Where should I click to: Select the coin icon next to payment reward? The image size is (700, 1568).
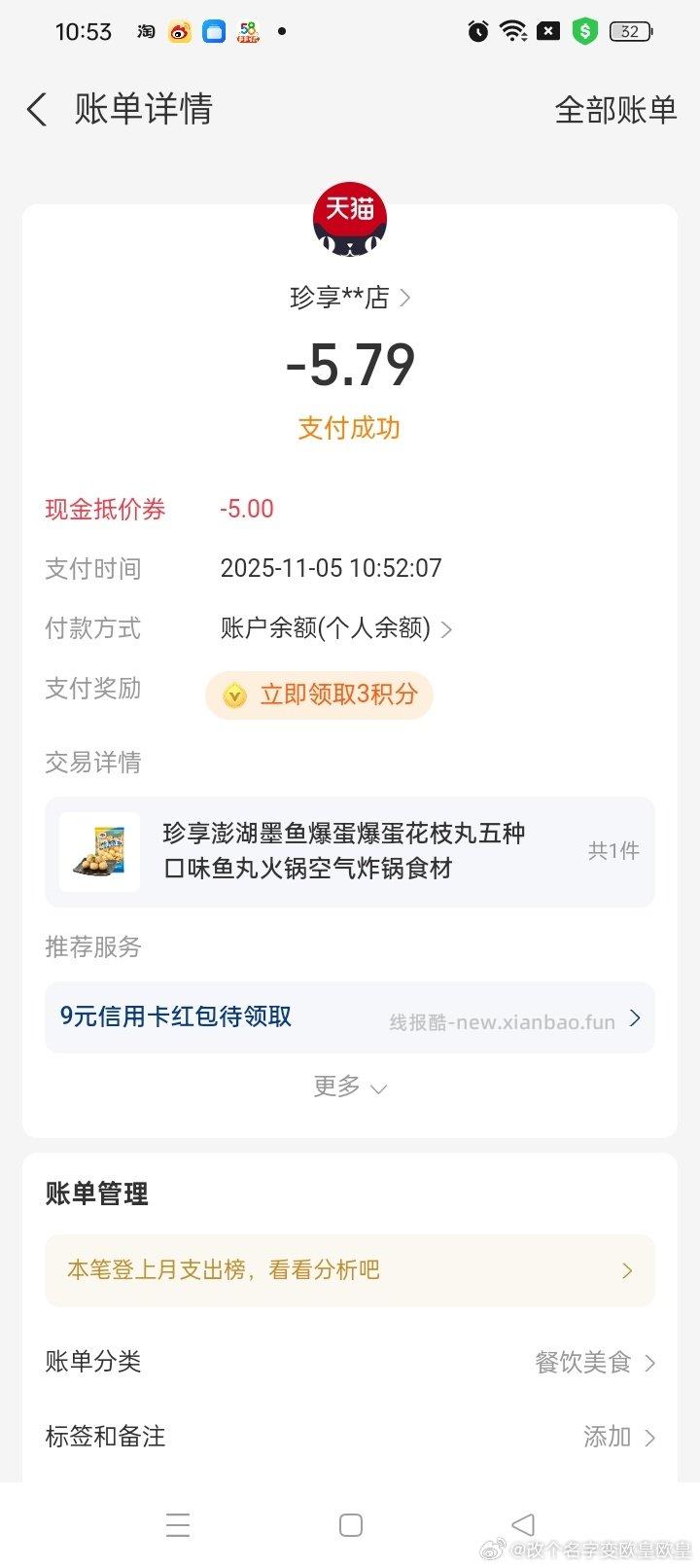233,695
